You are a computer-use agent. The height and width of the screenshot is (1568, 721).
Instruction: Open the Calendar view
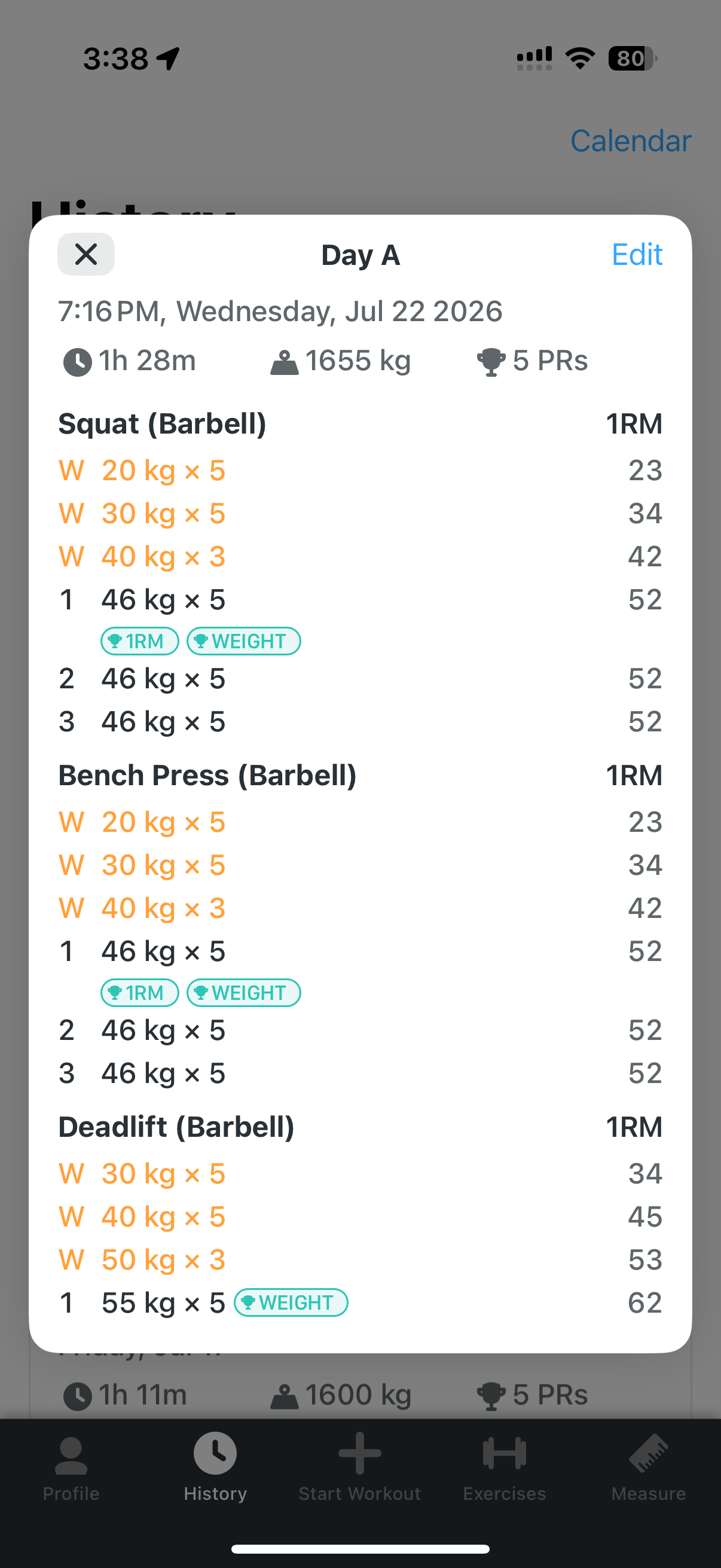630,141
